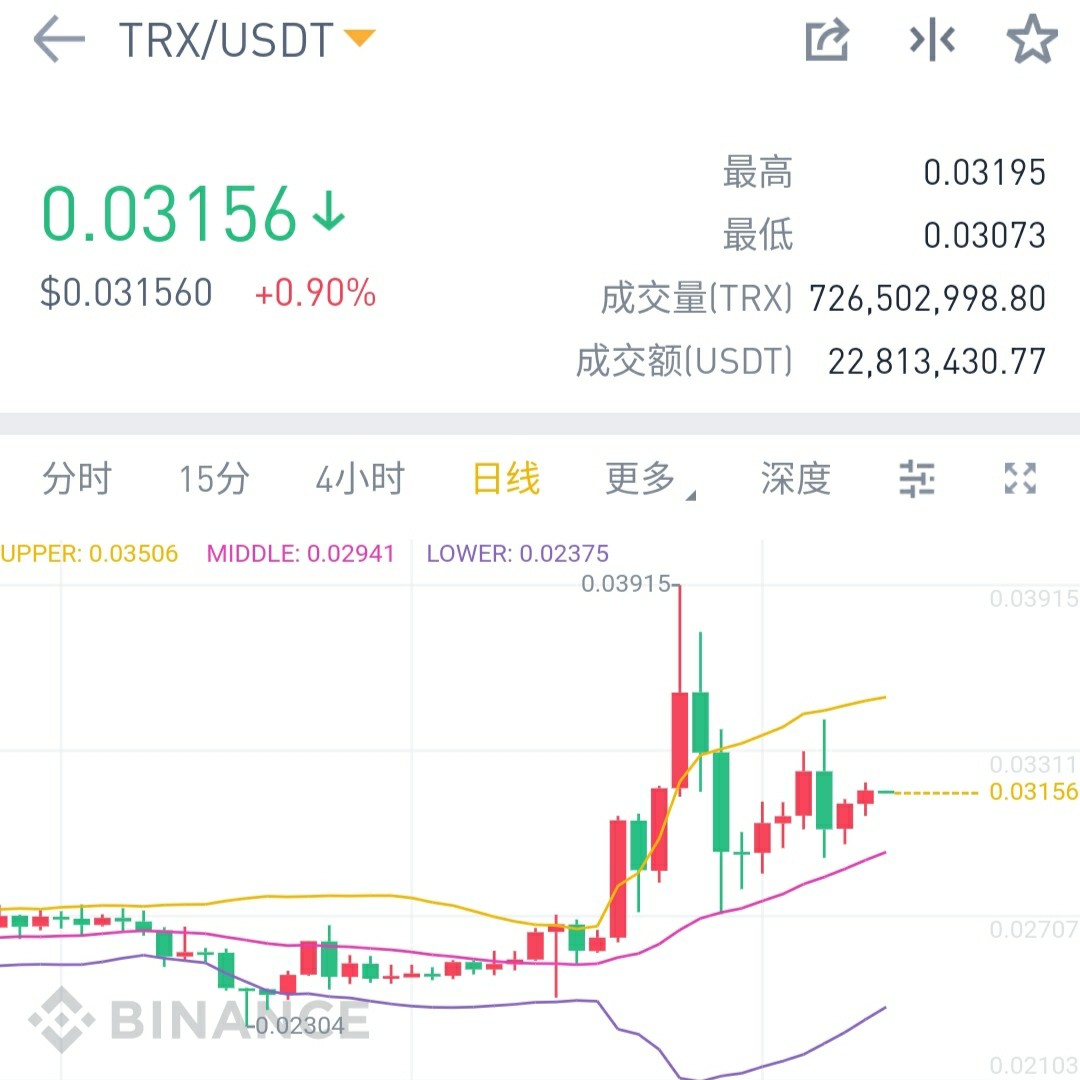Expand the chart to fullscreen

[1020, 479]
